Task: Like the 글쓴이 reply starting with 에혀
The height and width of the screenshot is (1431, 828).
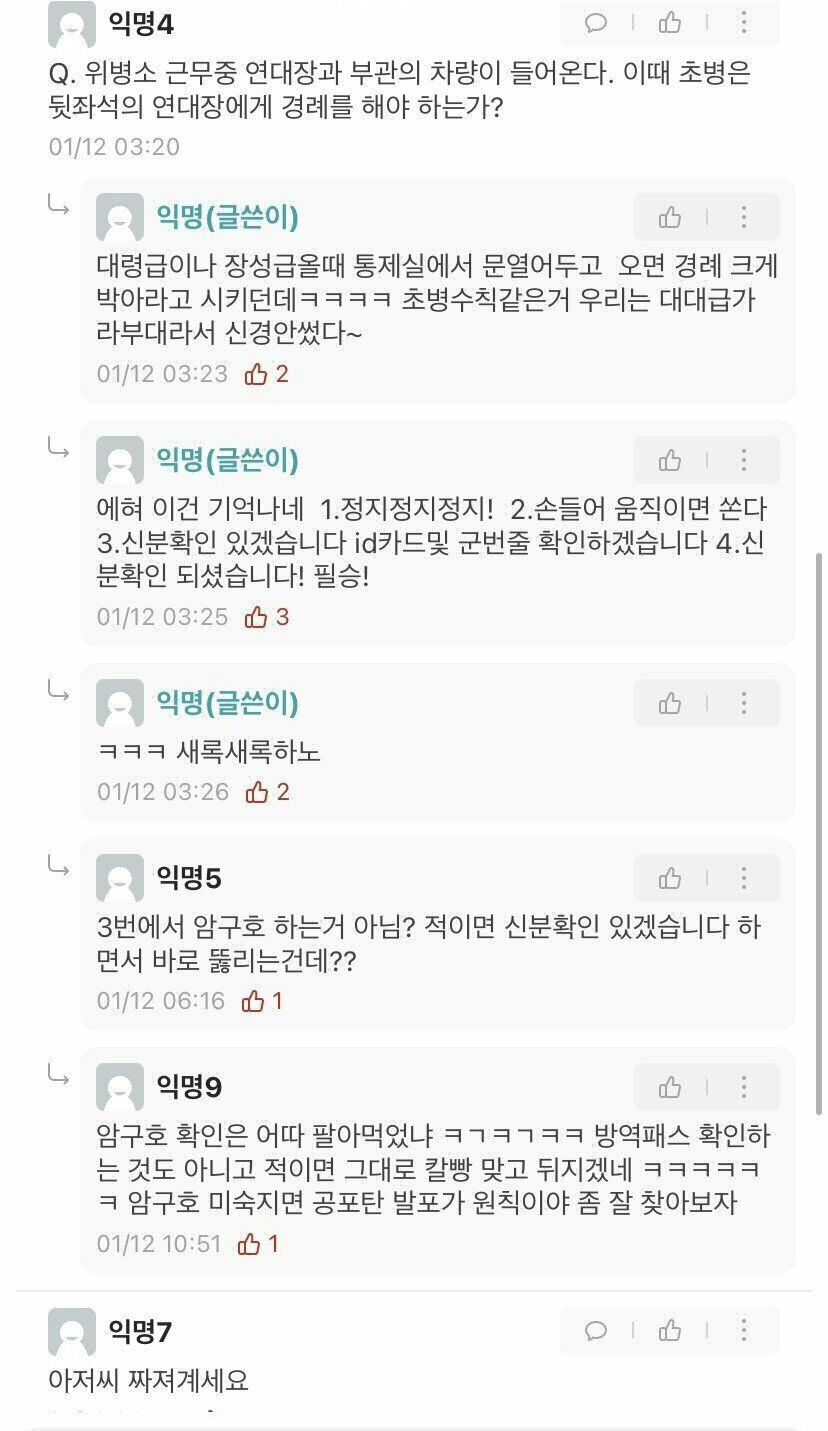Action: 670,460
